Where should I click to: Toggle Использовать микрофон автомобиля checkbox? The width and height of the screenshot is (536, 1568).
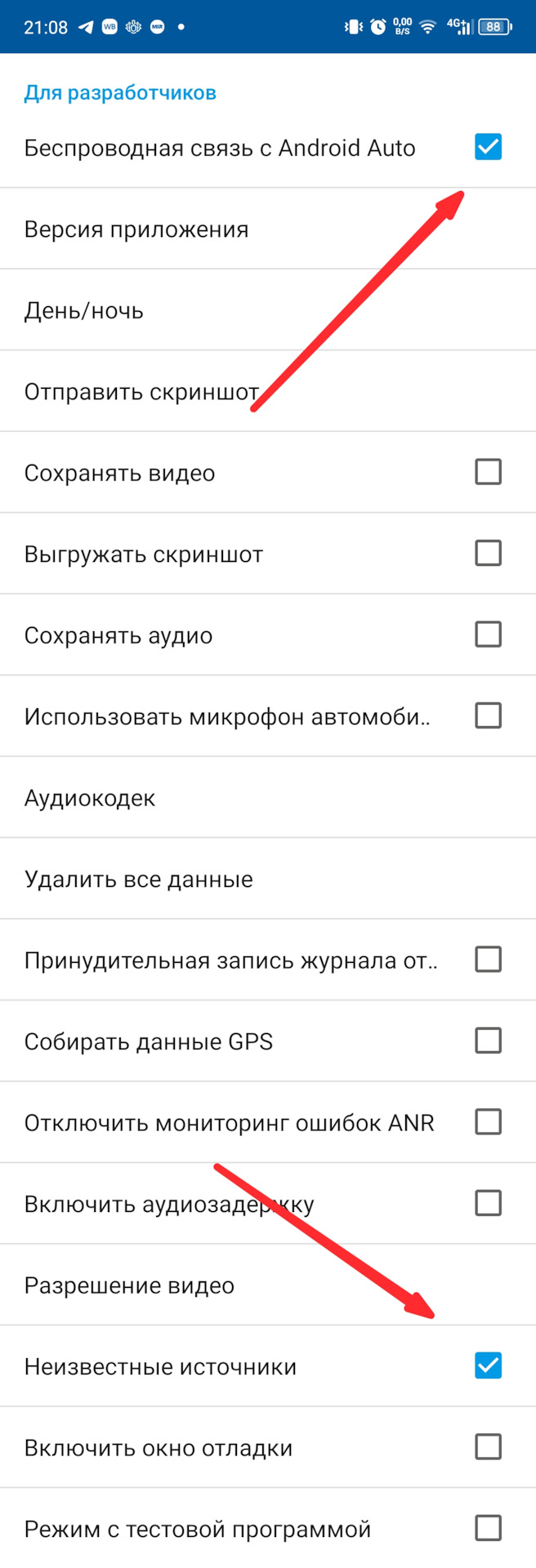[x=488, y=715]
